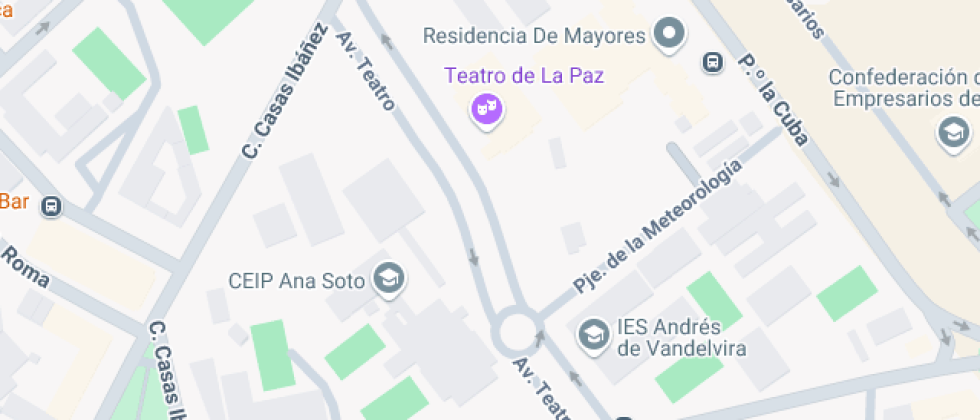Open the Teatro de La Paz marker
Image resolution: width=980 pixels, height=420 pixels.
(487, 110)
